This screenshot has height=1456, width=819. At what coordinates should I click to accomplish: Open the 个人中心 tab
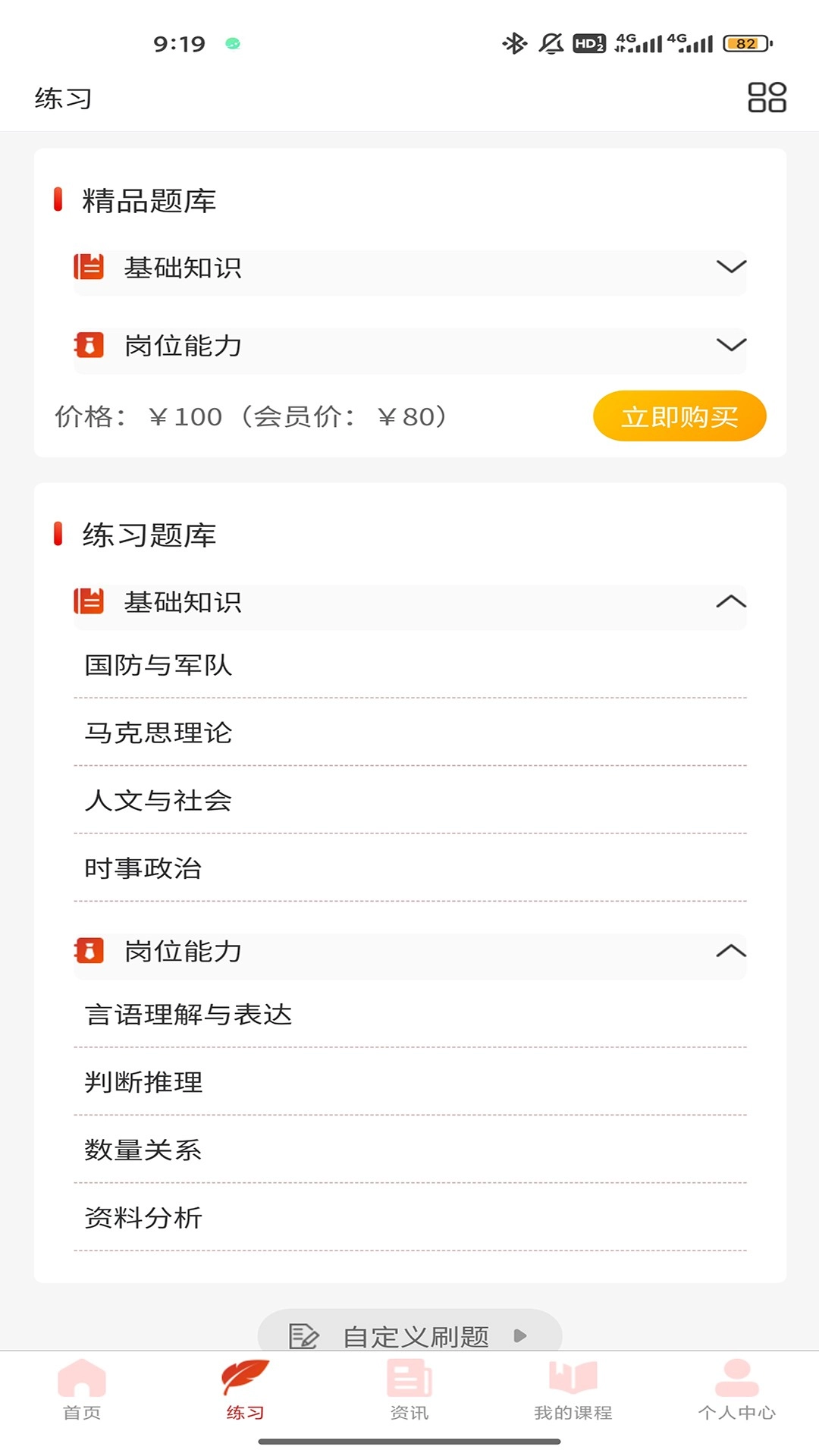pyautogui.click(x=736, y=1389)
